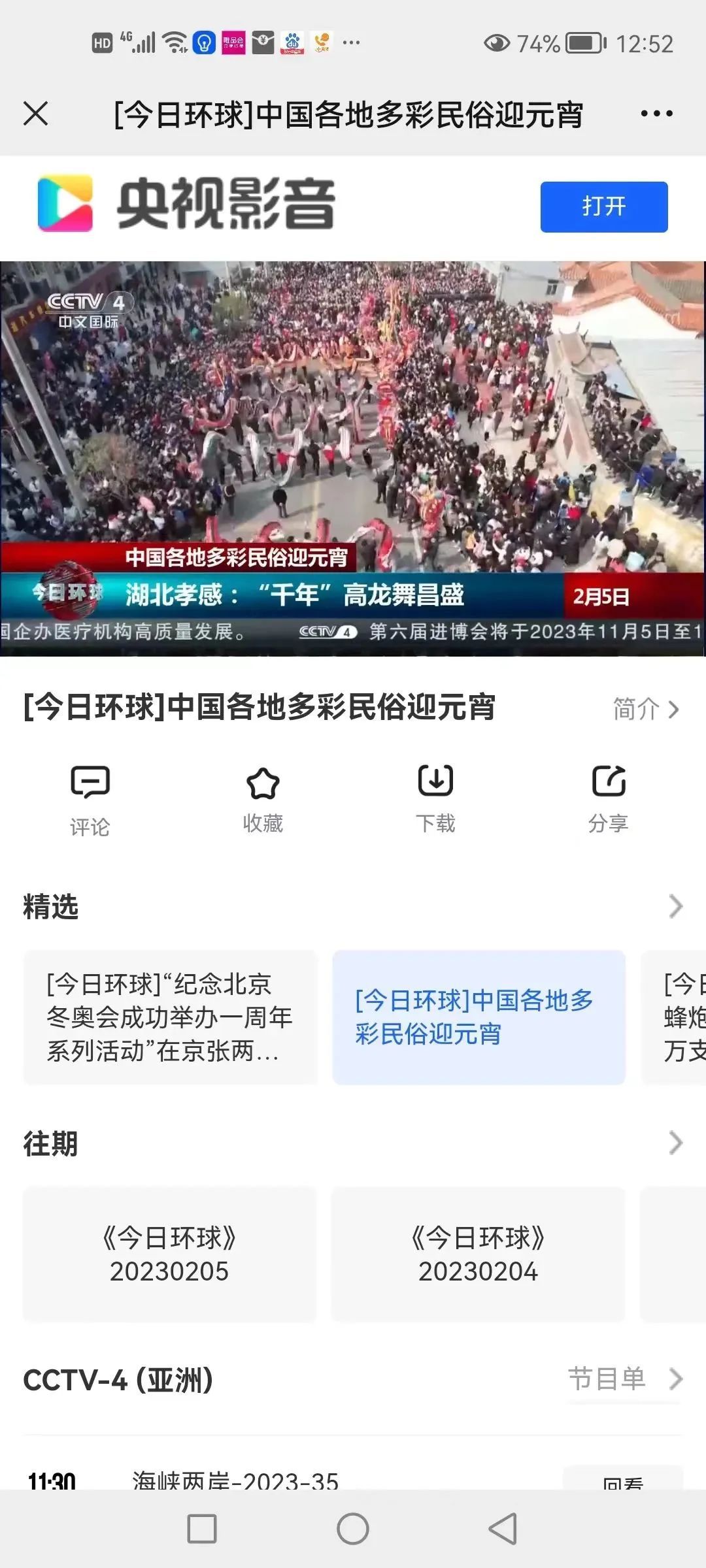Select the 中国各地多彩民俗迎元宵 clip card
This screenshot has width=706, height=1568.
(x=479, y=1017)
